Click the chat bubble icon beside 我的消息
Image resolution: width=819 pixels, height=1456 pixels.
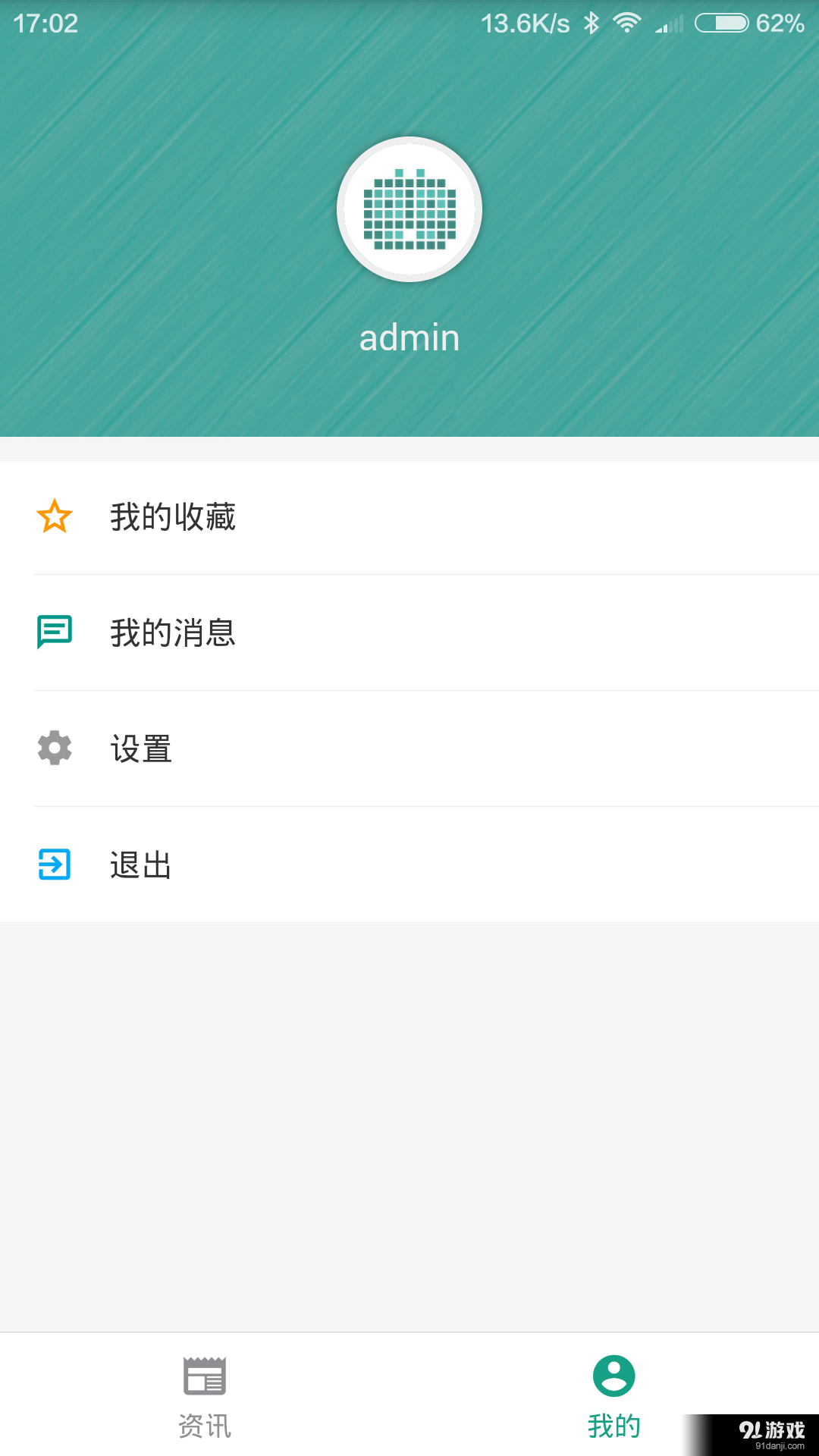pyautogui.click(x=54, y=632)
